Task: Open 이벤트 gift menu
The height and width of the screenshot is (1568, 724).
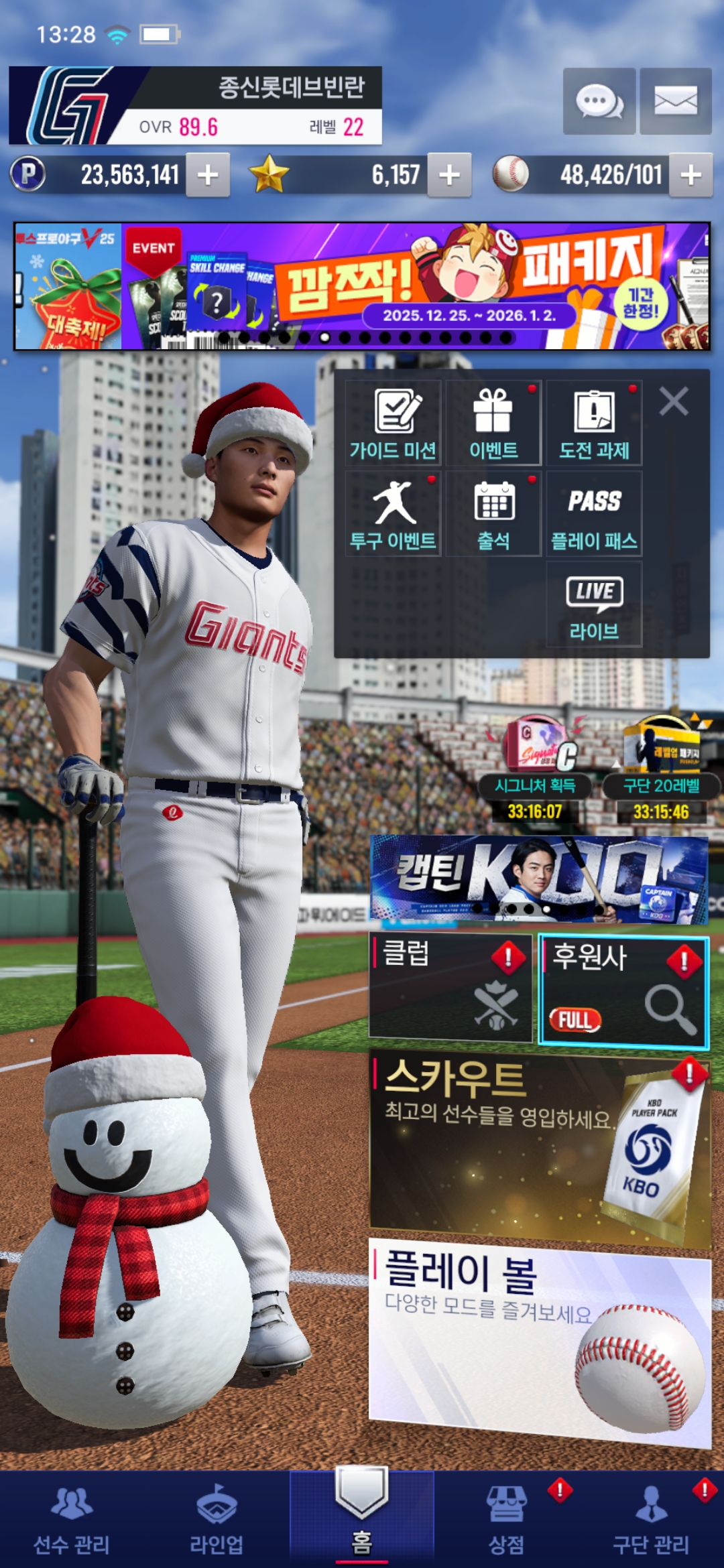Action: [493, 423]
